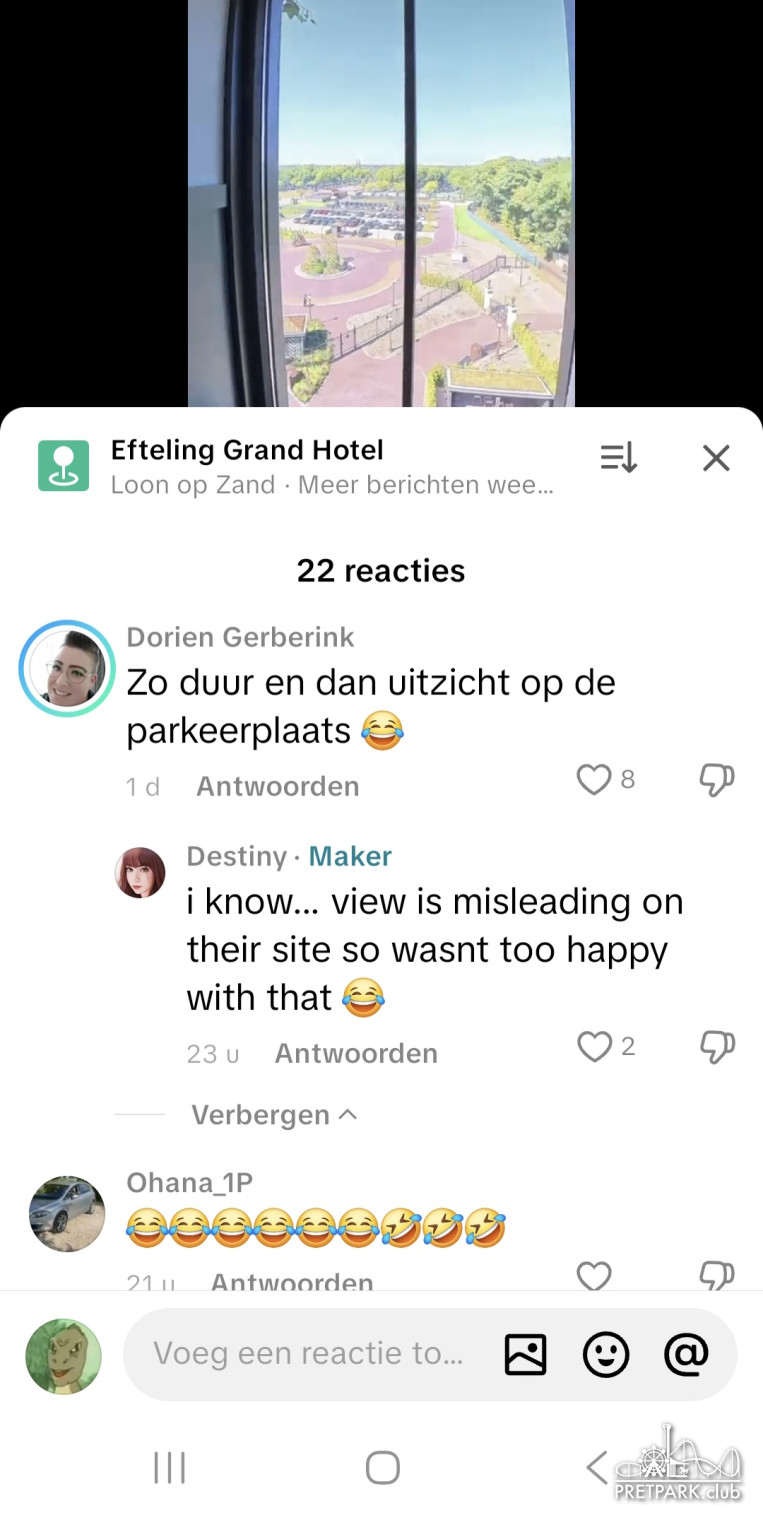This screenshot has height=1520, width=763.
Task: Dislike Dorien Gerberink's comment
Action: coord(716,780)
